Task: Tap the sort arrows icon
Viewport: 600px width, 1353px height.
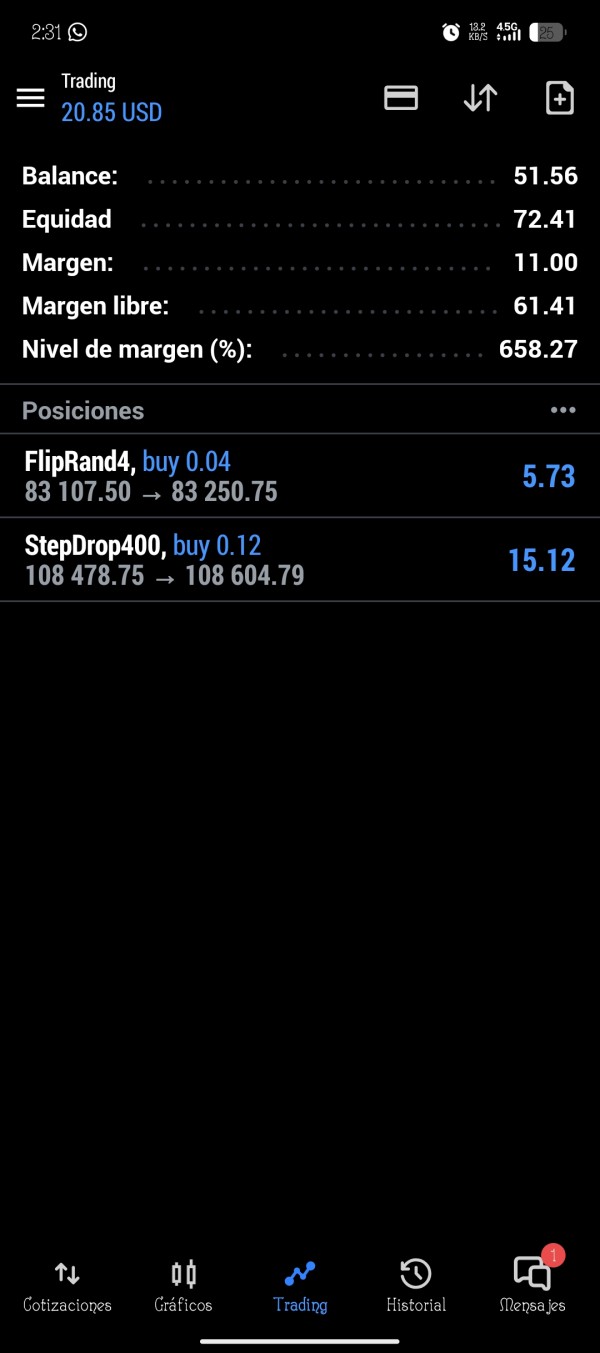Action: tap(480, 98)
